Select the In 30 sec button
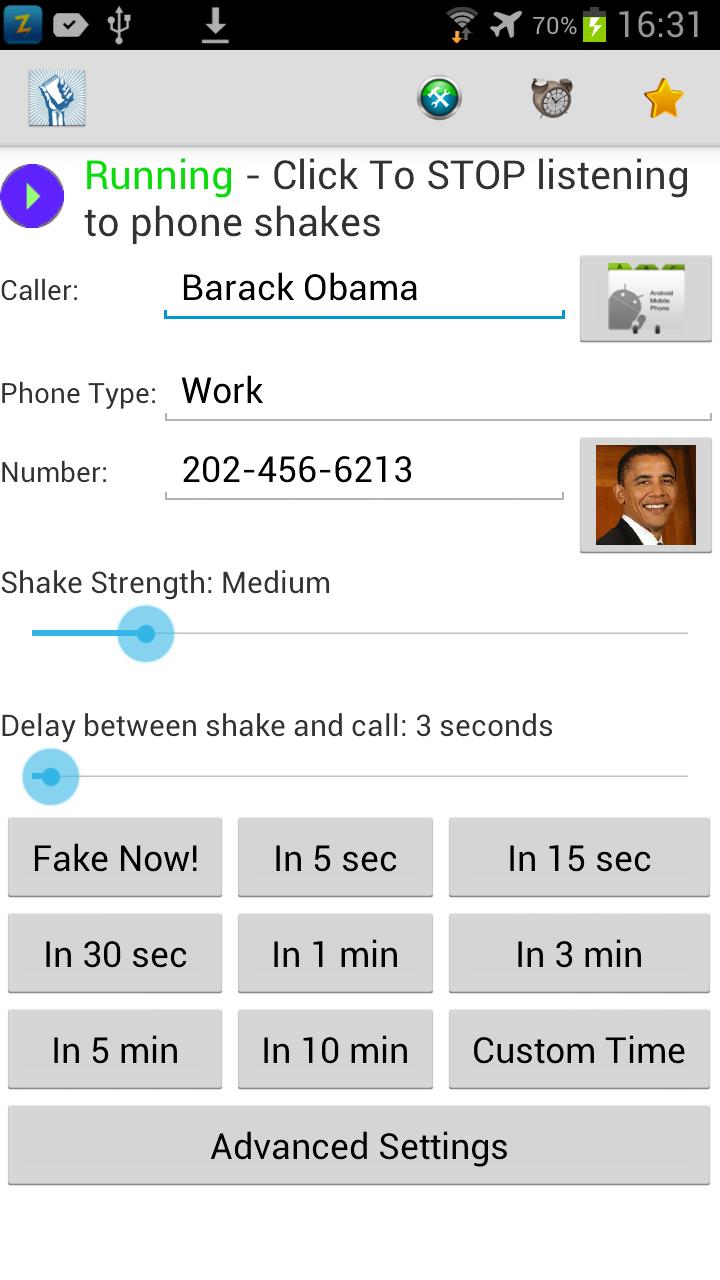 (115, 954)
